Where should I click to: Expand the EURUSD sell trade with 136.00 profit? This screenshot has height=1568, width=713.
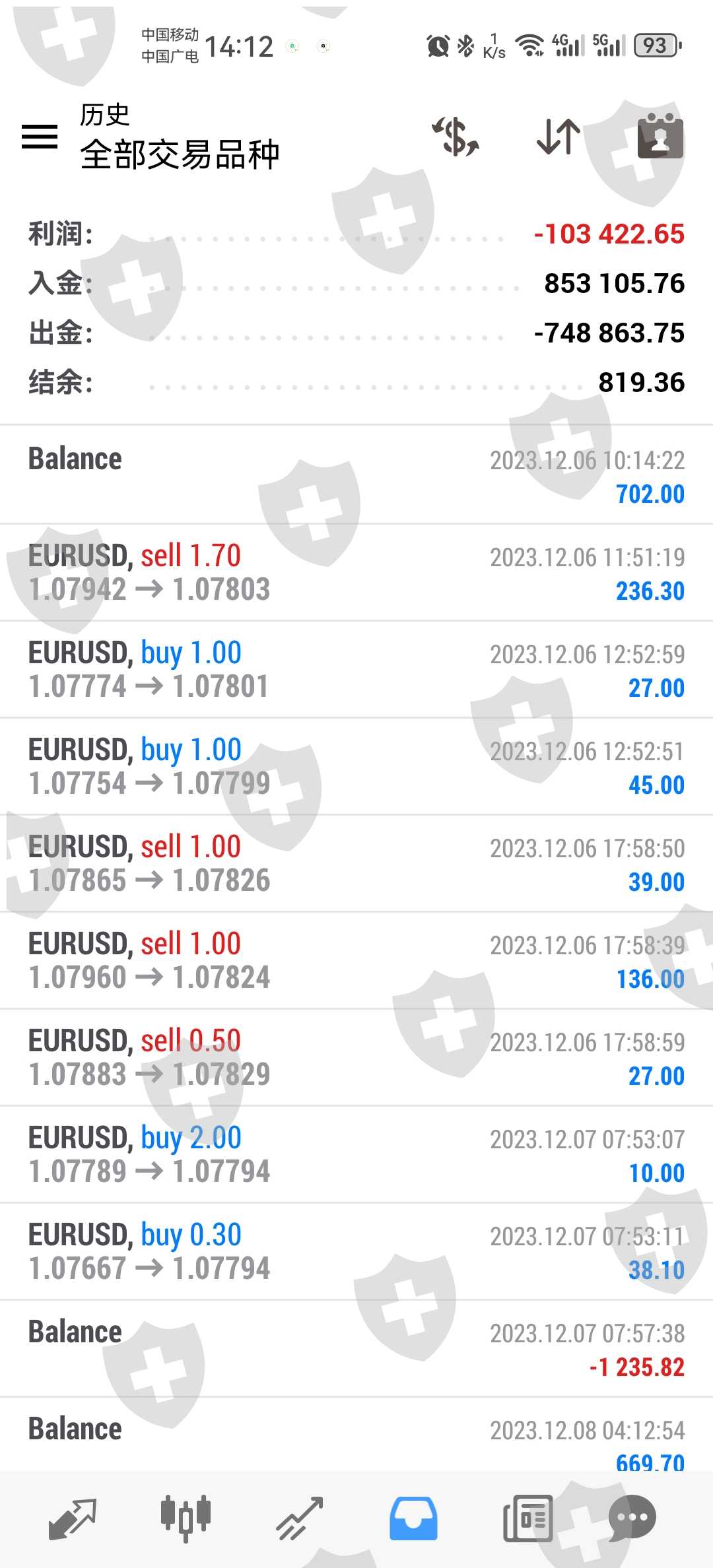tap(356, 961)
